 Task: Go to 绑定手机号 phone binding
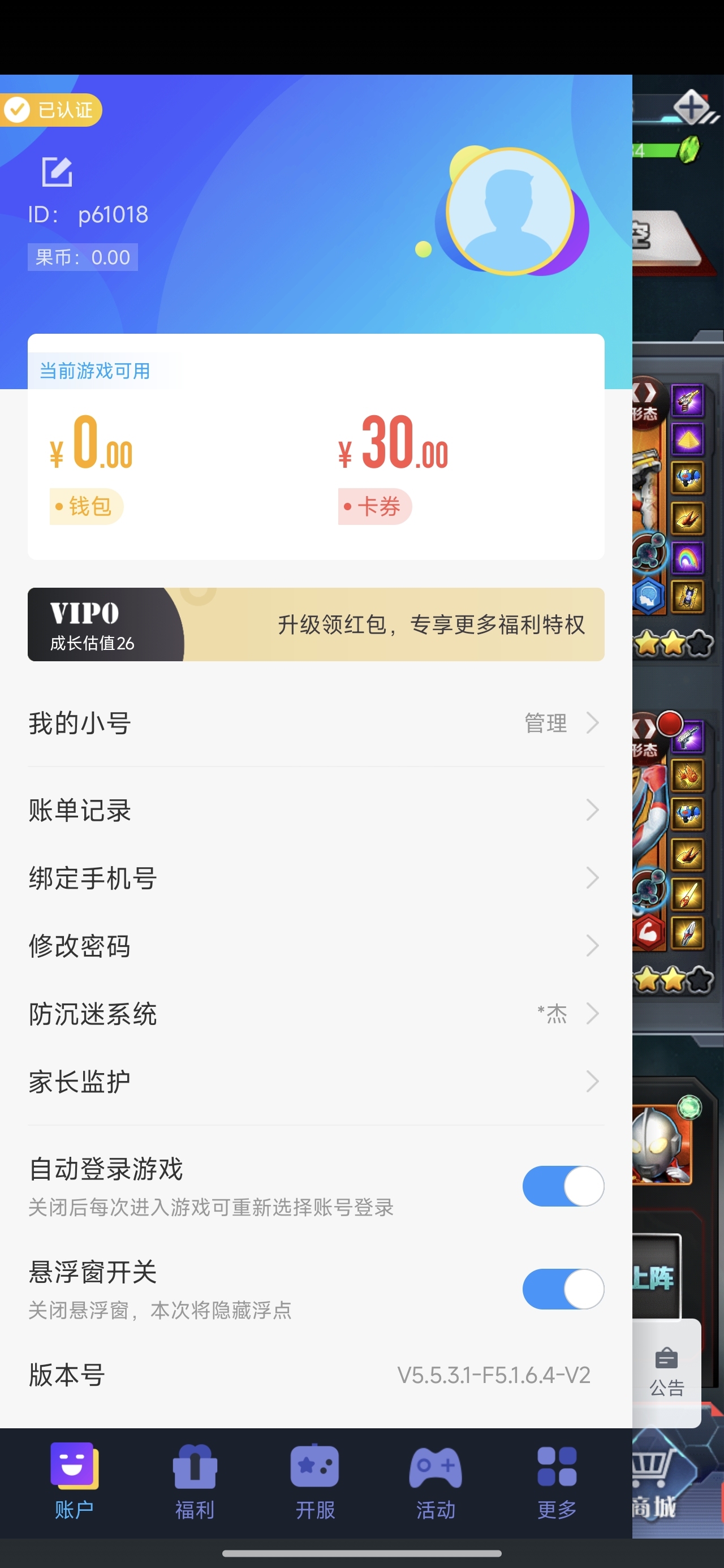tap(316, 878)
